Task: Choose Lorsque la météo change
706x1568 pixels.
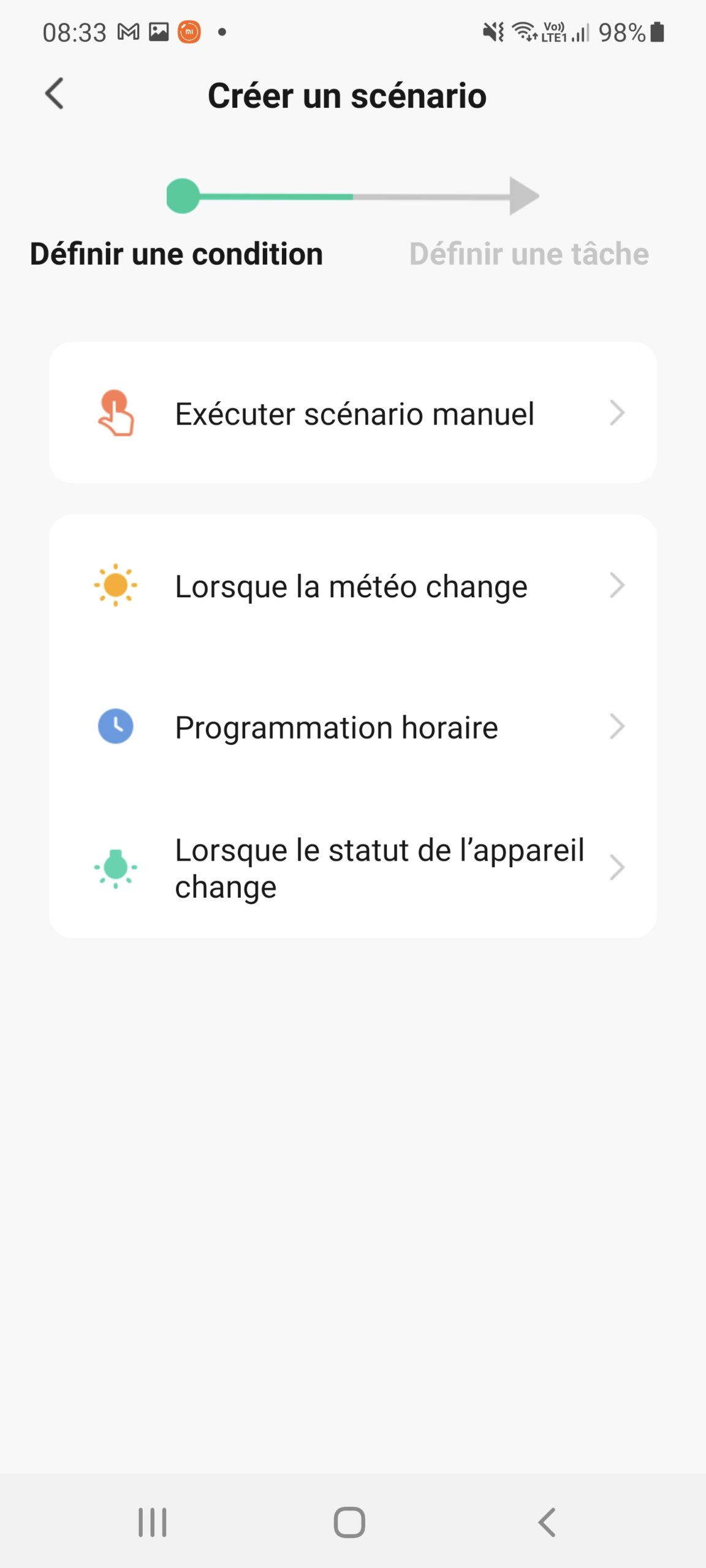Action: pyautogui.click(x=353, y=586)
